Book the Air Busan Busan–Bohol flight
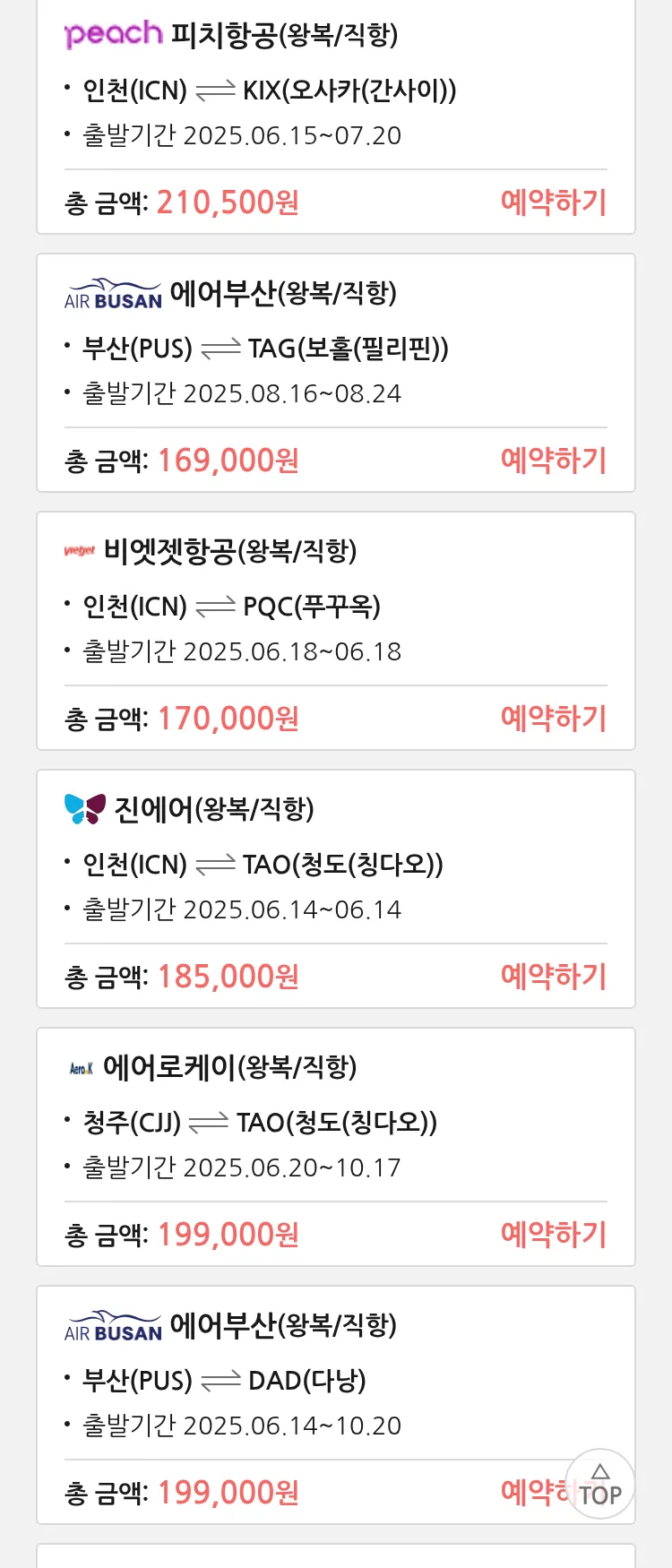Screen dimensions: 672x1568 [x=553, y=461]
